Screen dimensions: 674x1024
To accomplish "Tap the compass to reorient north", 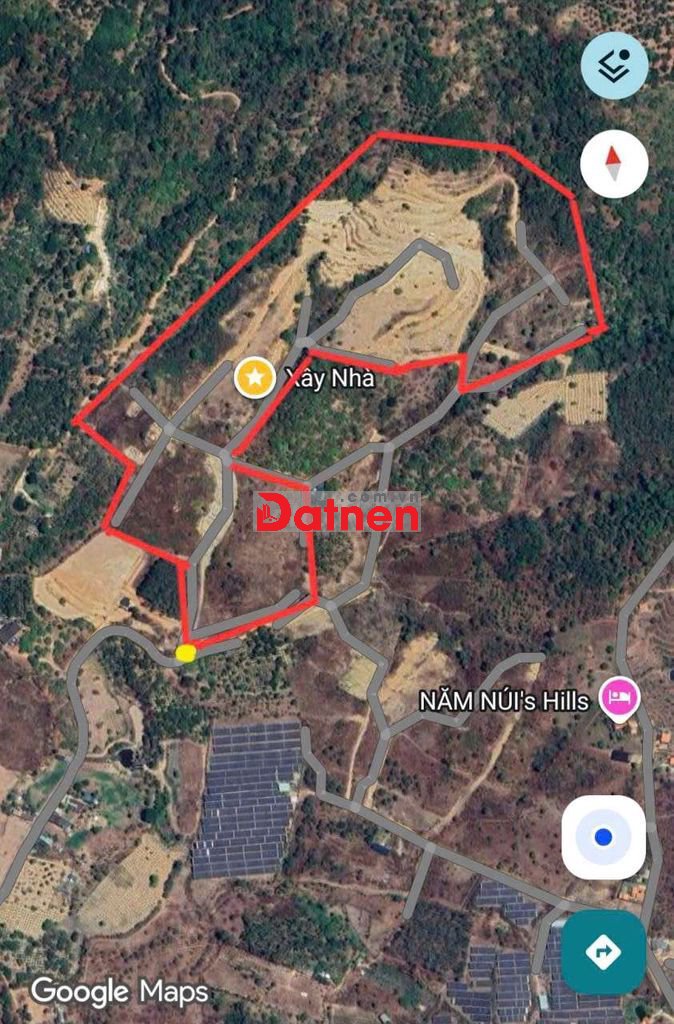I will (614, 163).
